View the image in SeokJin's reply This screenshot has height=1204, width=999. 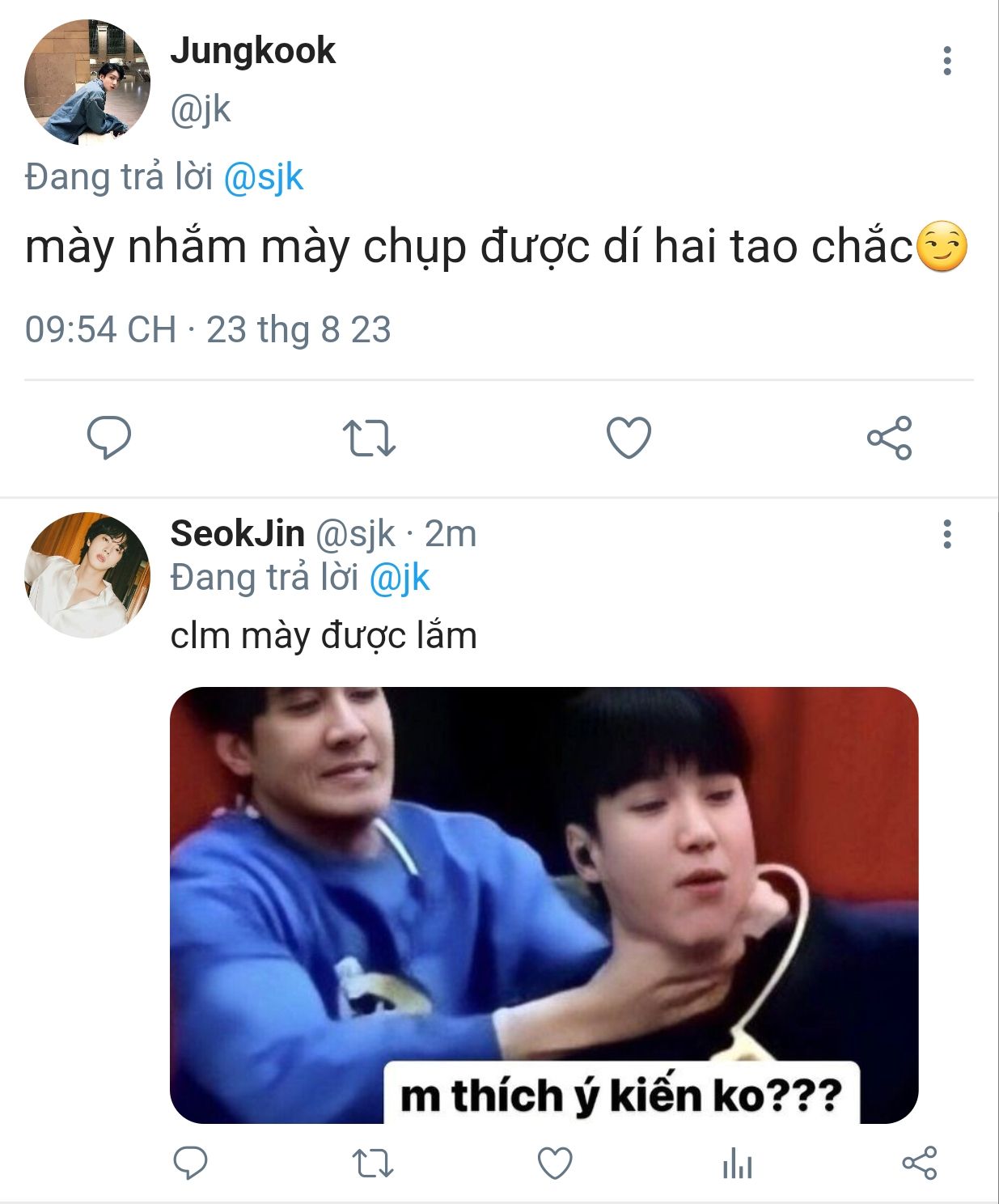pyautogui.click(x=544, y=905)
